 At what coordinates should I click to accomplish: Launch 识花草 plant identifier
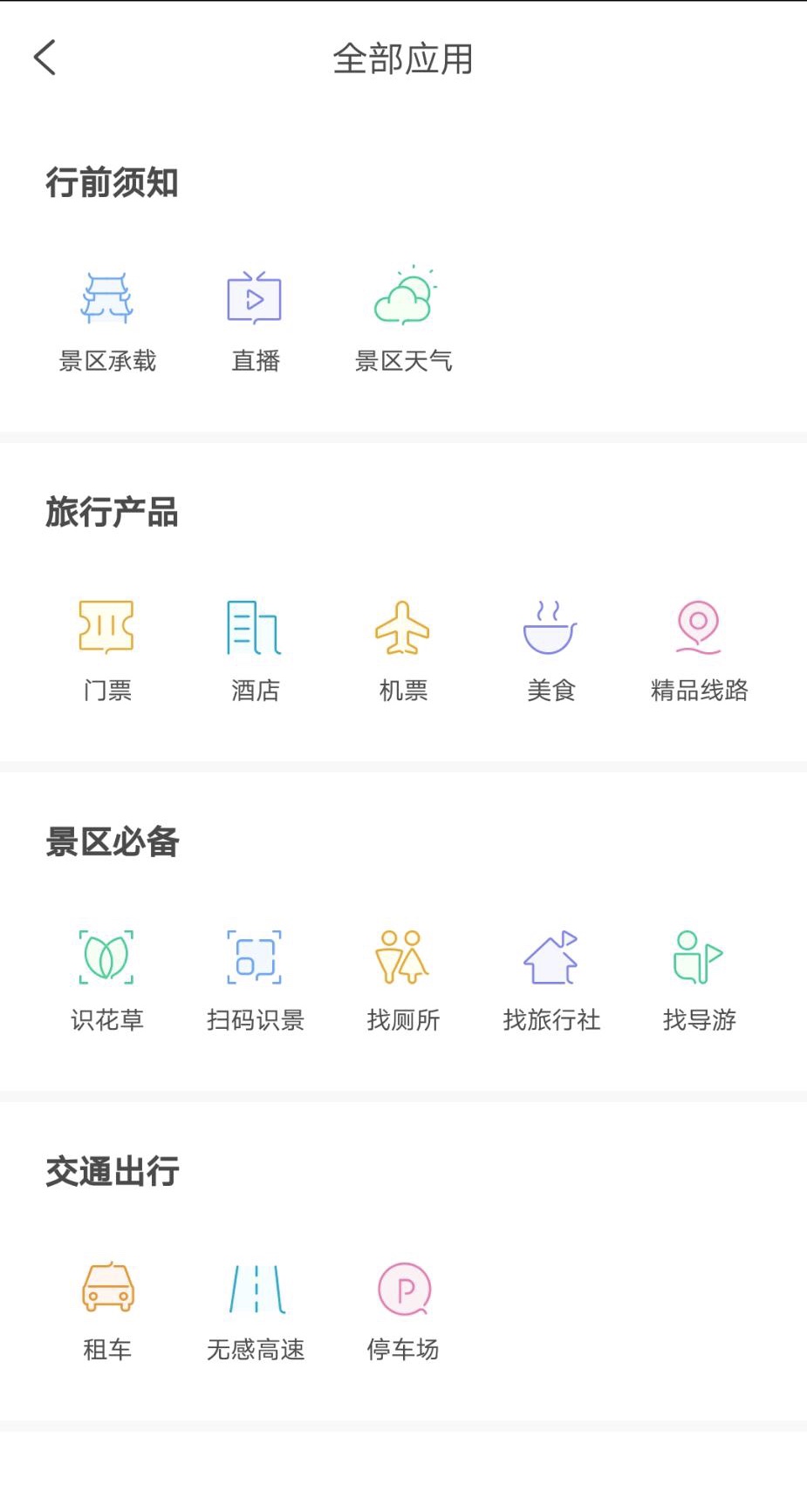[106, 980]
